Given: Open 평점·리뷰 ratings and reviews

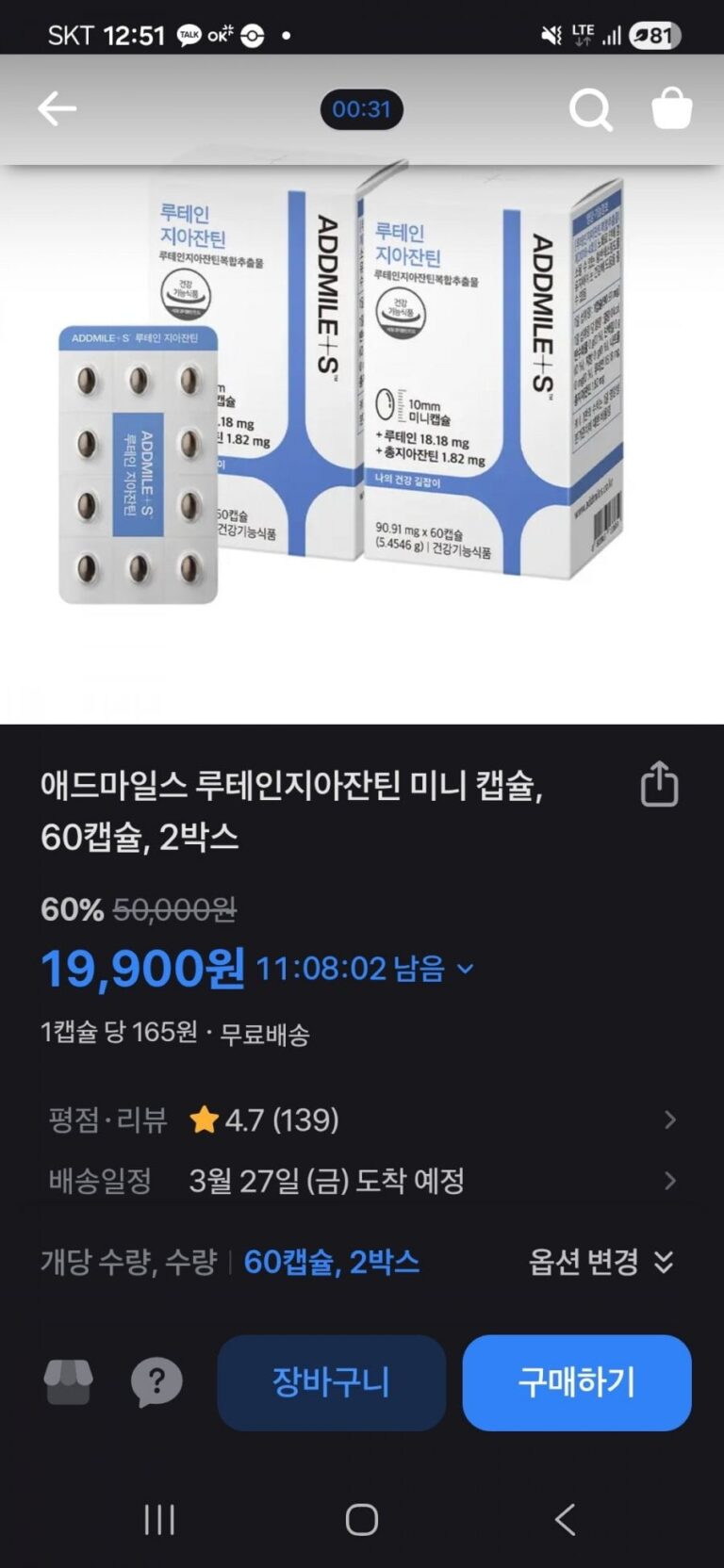Looking at the screenshot, I should point(362,1119).
